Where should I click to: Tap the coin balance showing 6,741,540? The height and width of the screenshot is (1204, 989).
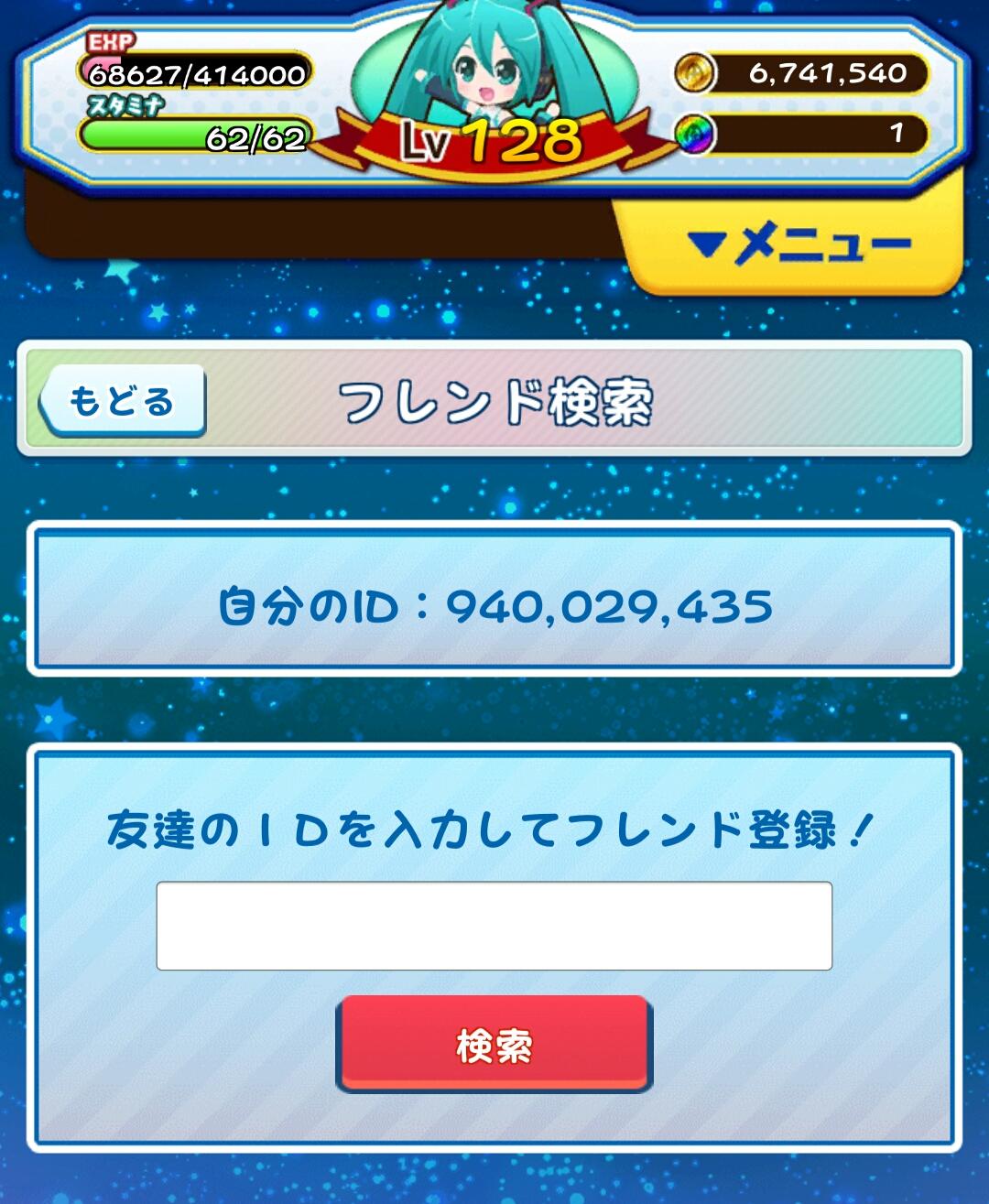[x=824, y=75]
